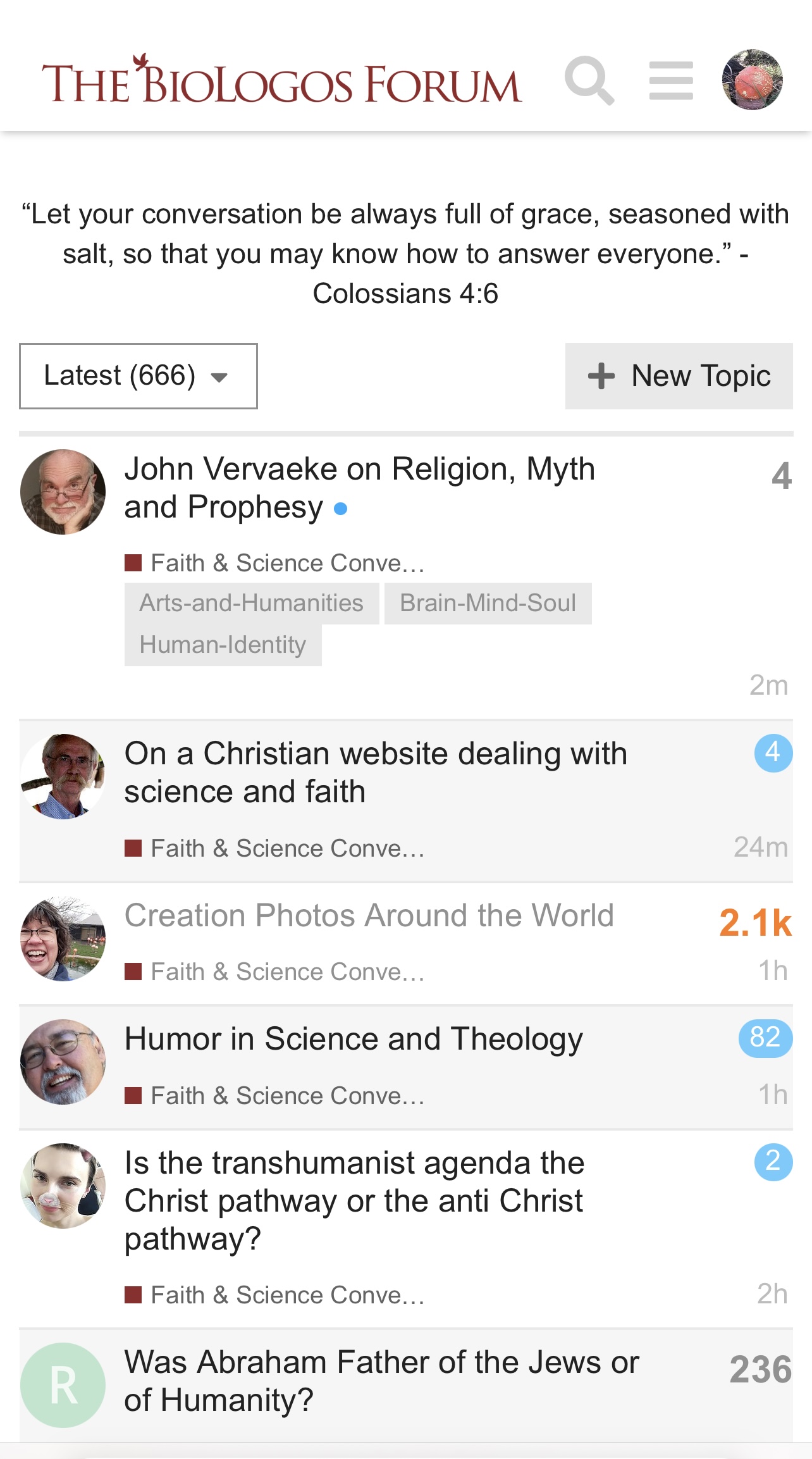The width and height of the screenshot is (812, 1459).
Task: Select the Arts-and-Humanities tag
Action: (252, 603)
